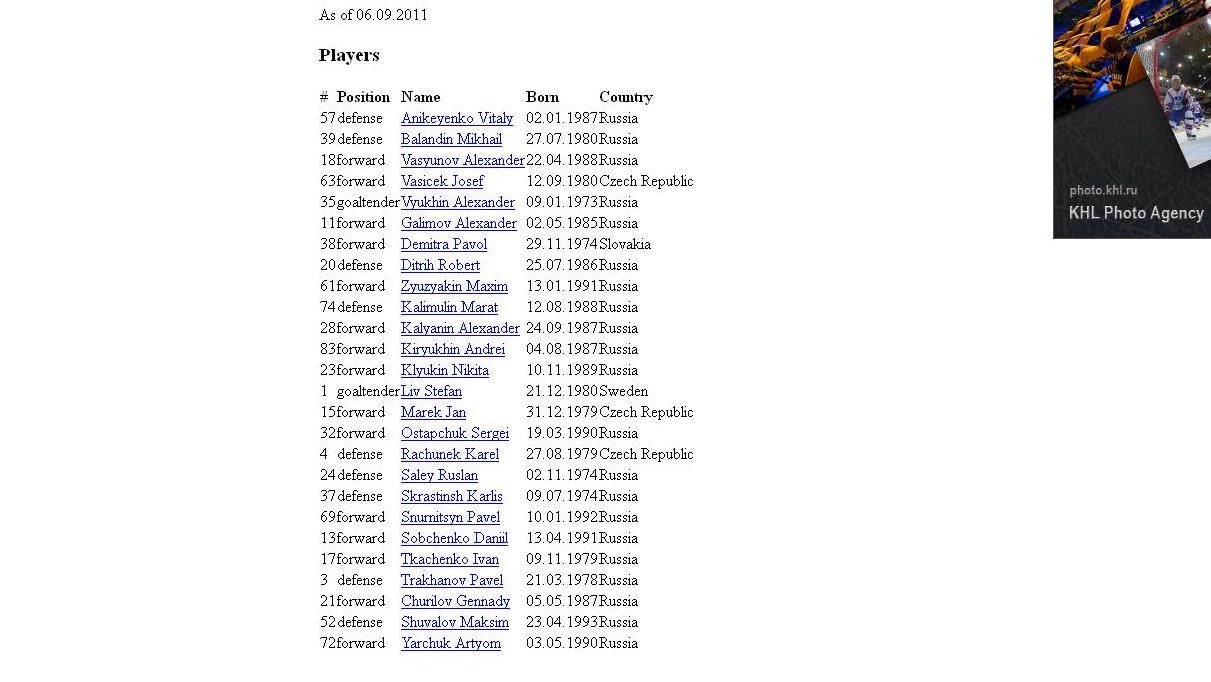The image size is (1211, 682).
Task: View Ditrih Robert's profile
Action: click(440, 265)
